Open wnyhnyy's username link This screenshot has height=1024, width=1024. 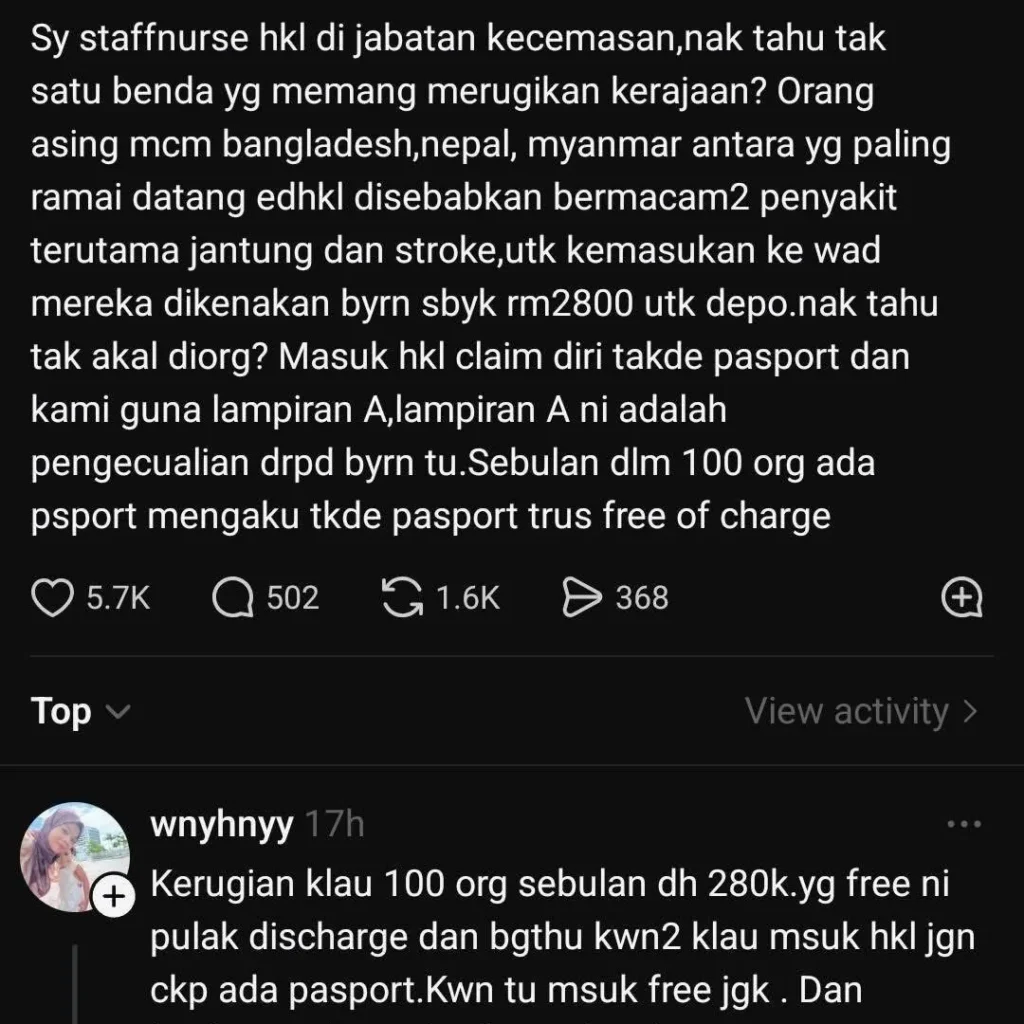pos(221,825)
